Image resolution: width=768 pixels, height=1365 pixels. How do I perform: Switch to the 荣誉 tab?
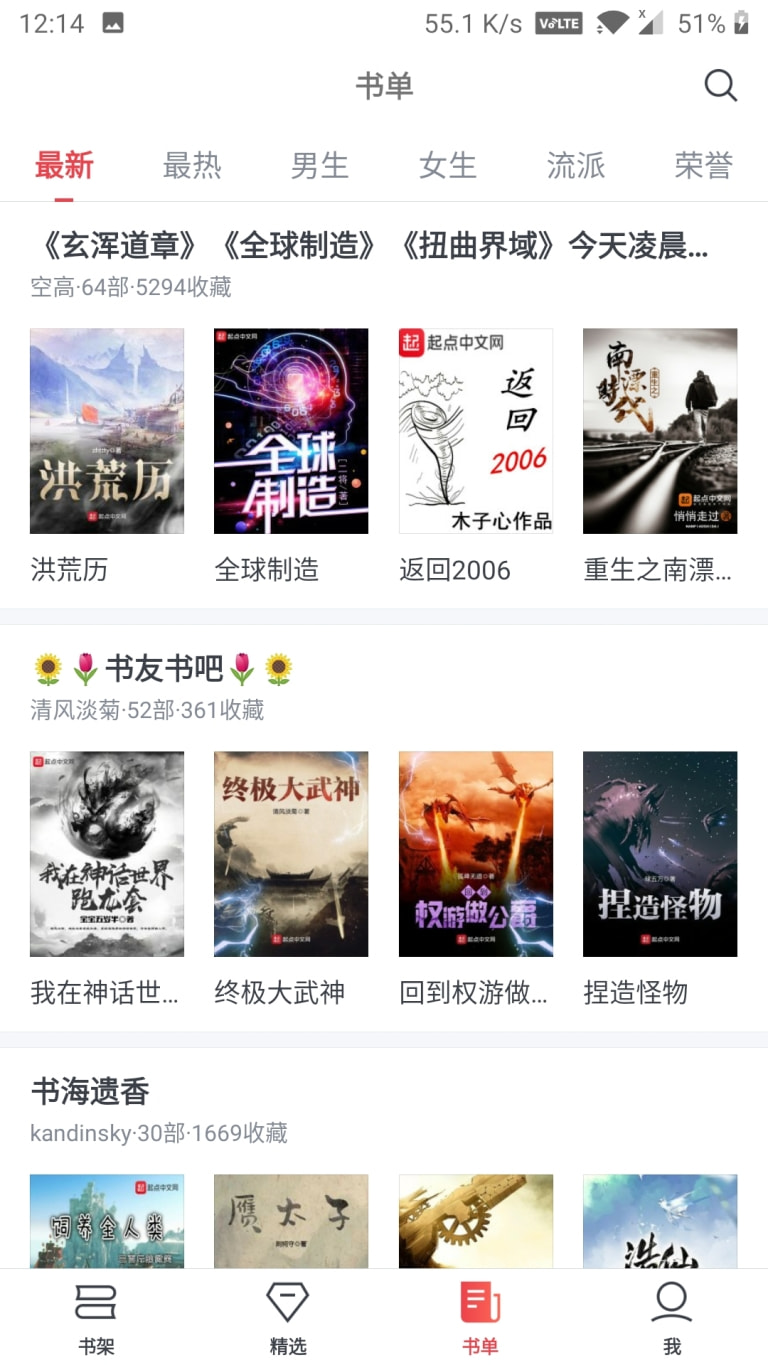pyautogui.click(x=703, y=166)
